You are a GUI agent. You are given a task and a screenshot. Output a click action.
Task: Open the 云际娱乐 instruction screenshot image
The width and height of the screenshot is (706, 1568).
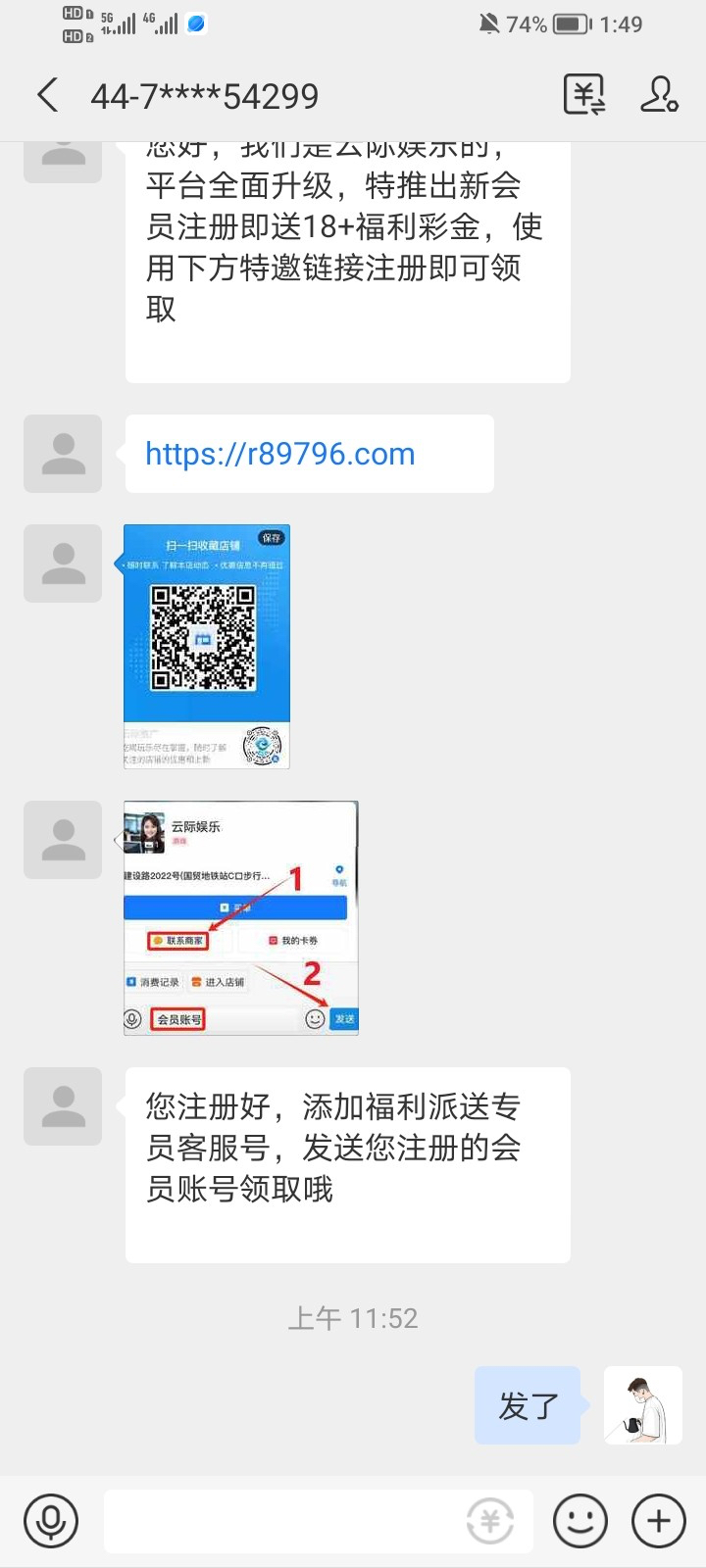[x=241, y=918]
